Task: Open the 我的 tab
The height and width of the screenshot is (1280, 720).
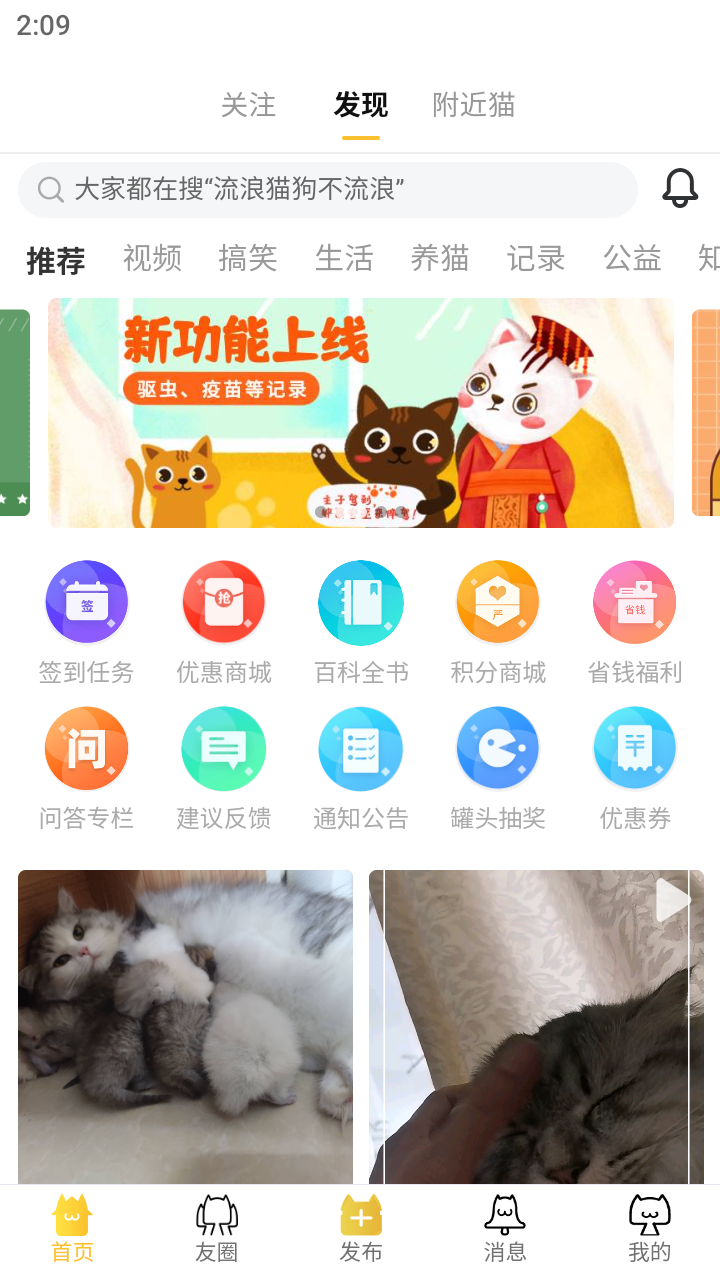Action: point(649,1230)
